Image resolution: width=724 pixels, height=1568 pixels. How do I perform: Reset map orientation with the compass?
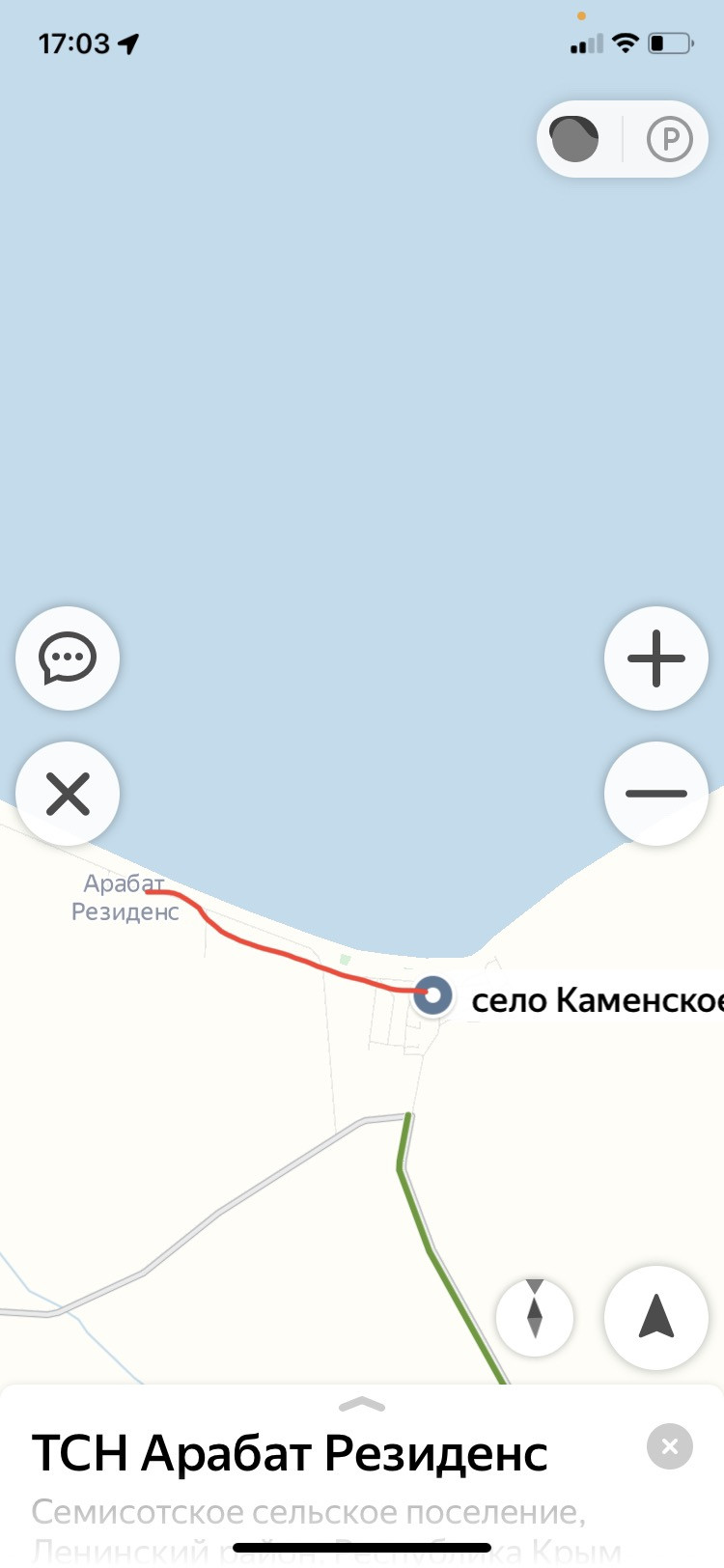pyautogui.click(x=535, y=1317)
